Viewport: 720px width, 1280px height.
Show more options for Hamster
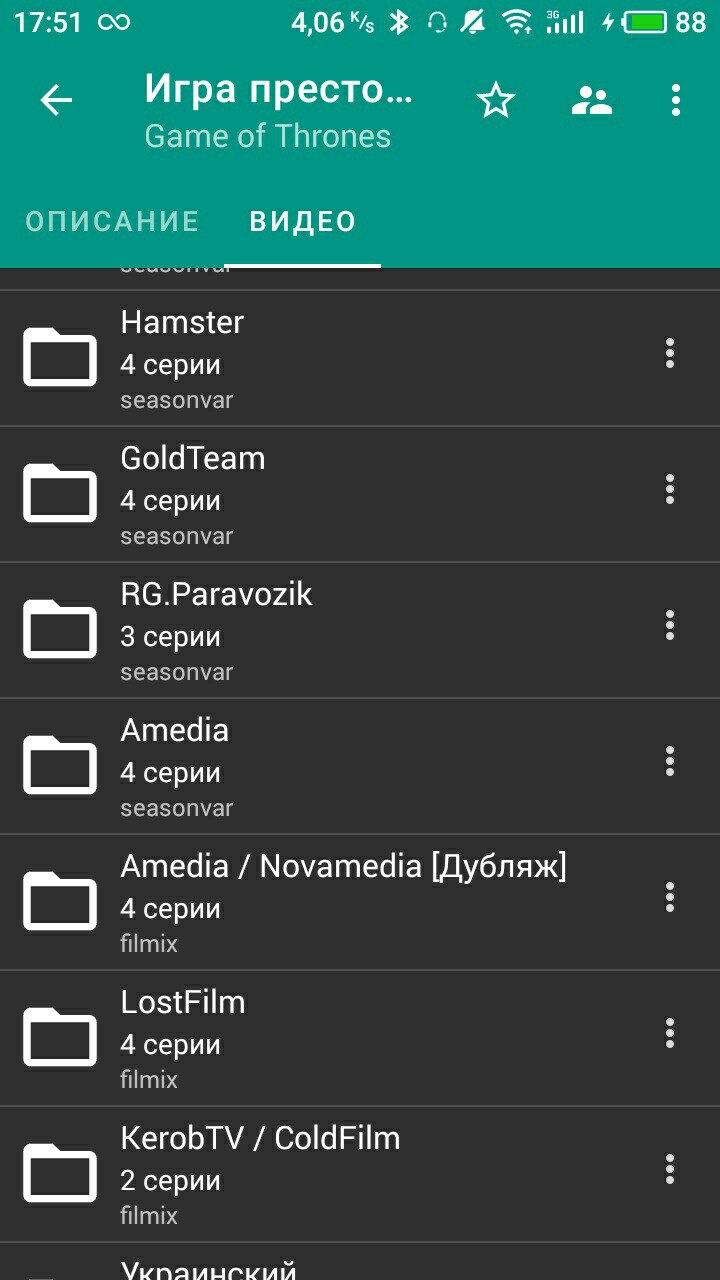click(670, 353)
